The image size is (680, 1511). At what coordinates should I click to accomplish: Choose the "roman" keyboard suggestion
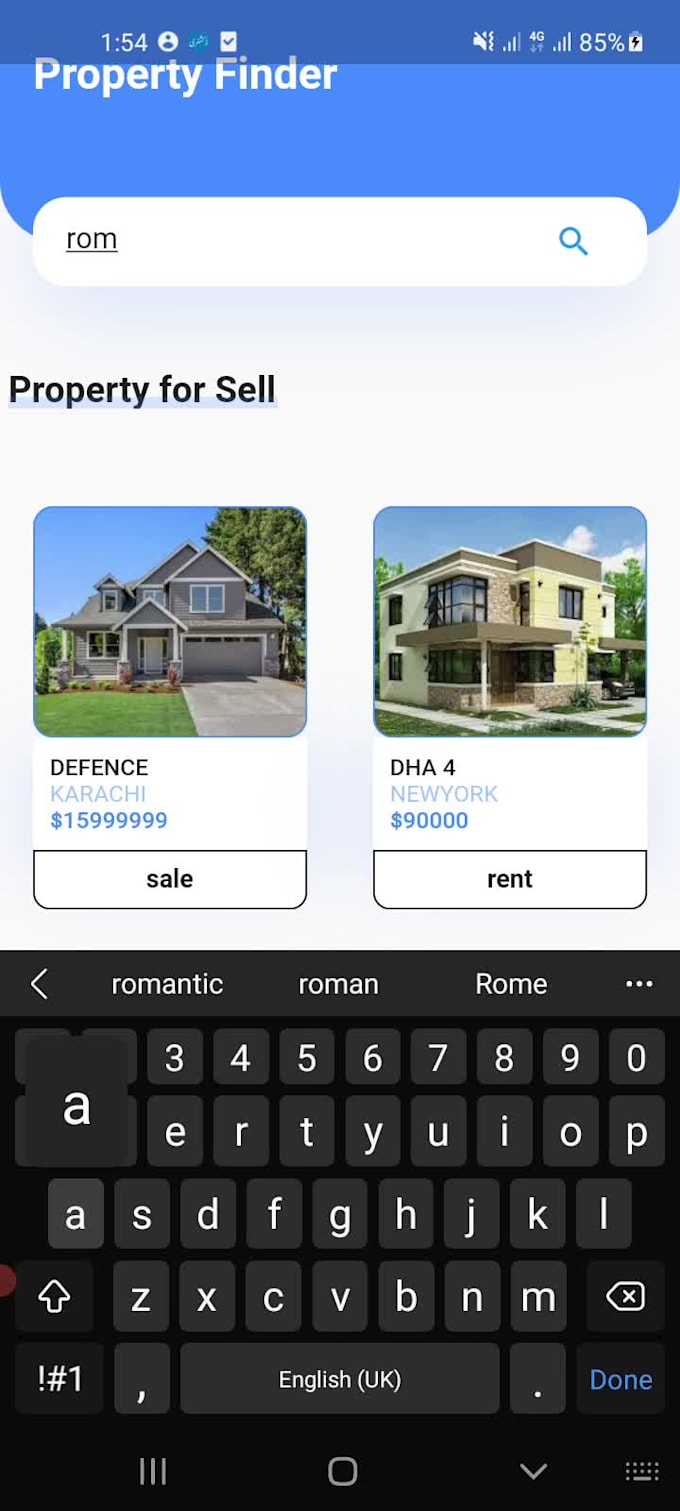click(x=338, y=984)
